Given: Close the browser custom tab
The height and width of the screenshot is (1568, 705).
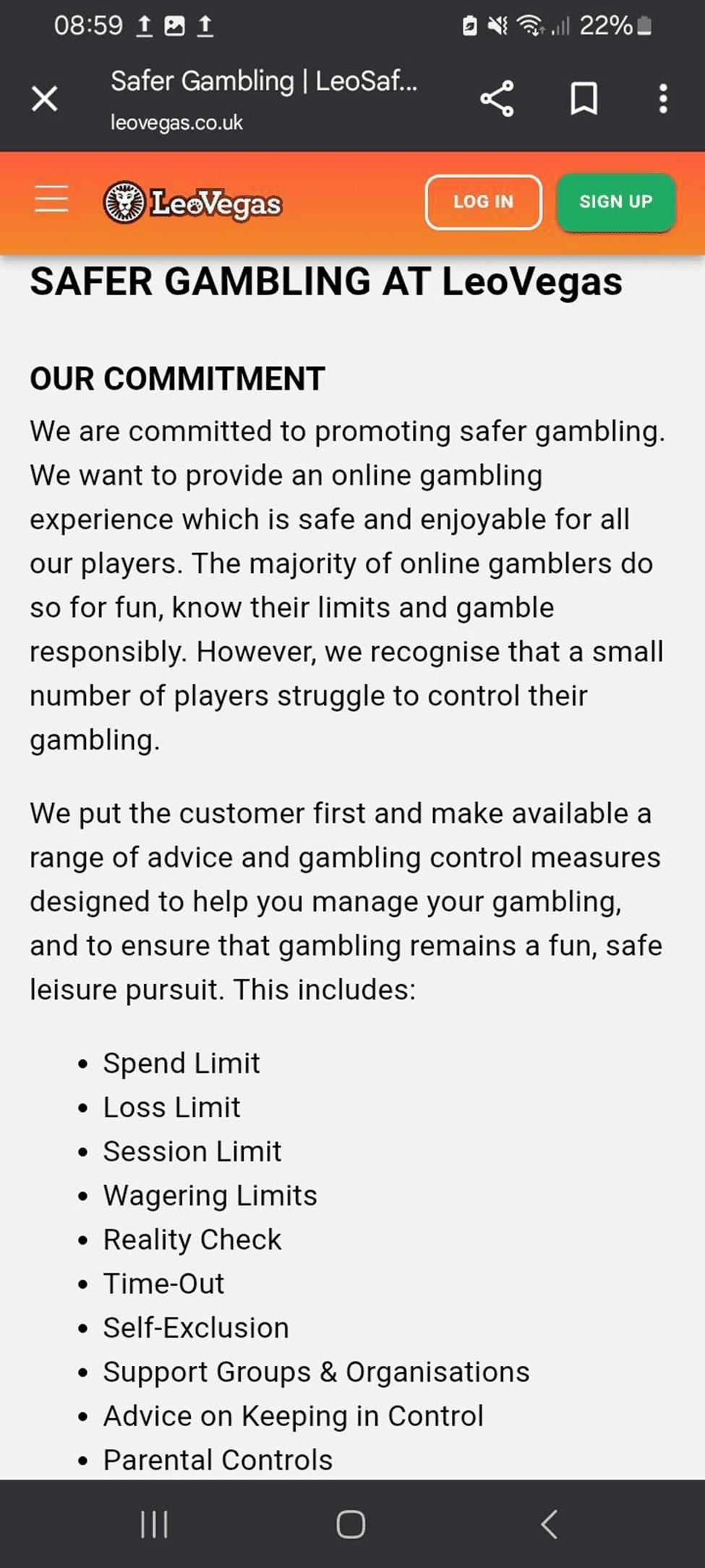Looking at the screenshot, I should (44, 98).
